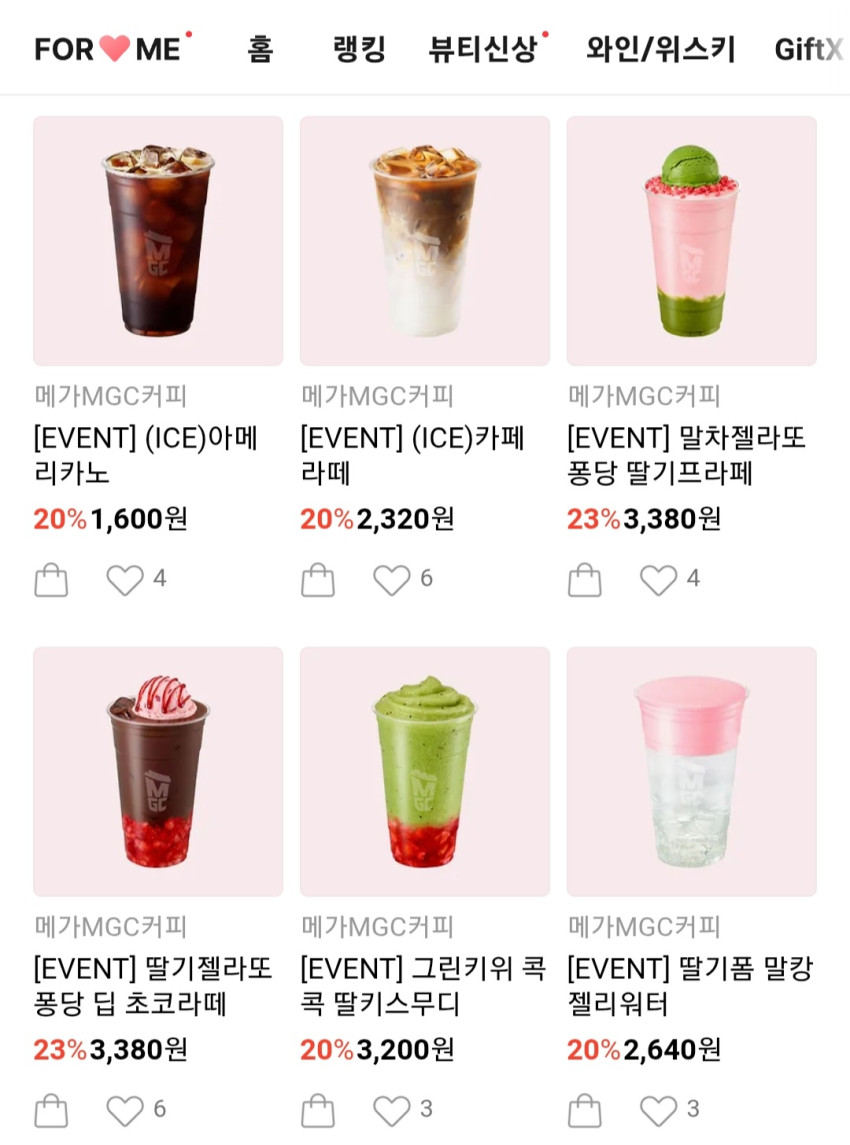850x1145 pixels.
Task: Add (ICE)카페라떼 to the shopping bag
Action: pos(318,580)
